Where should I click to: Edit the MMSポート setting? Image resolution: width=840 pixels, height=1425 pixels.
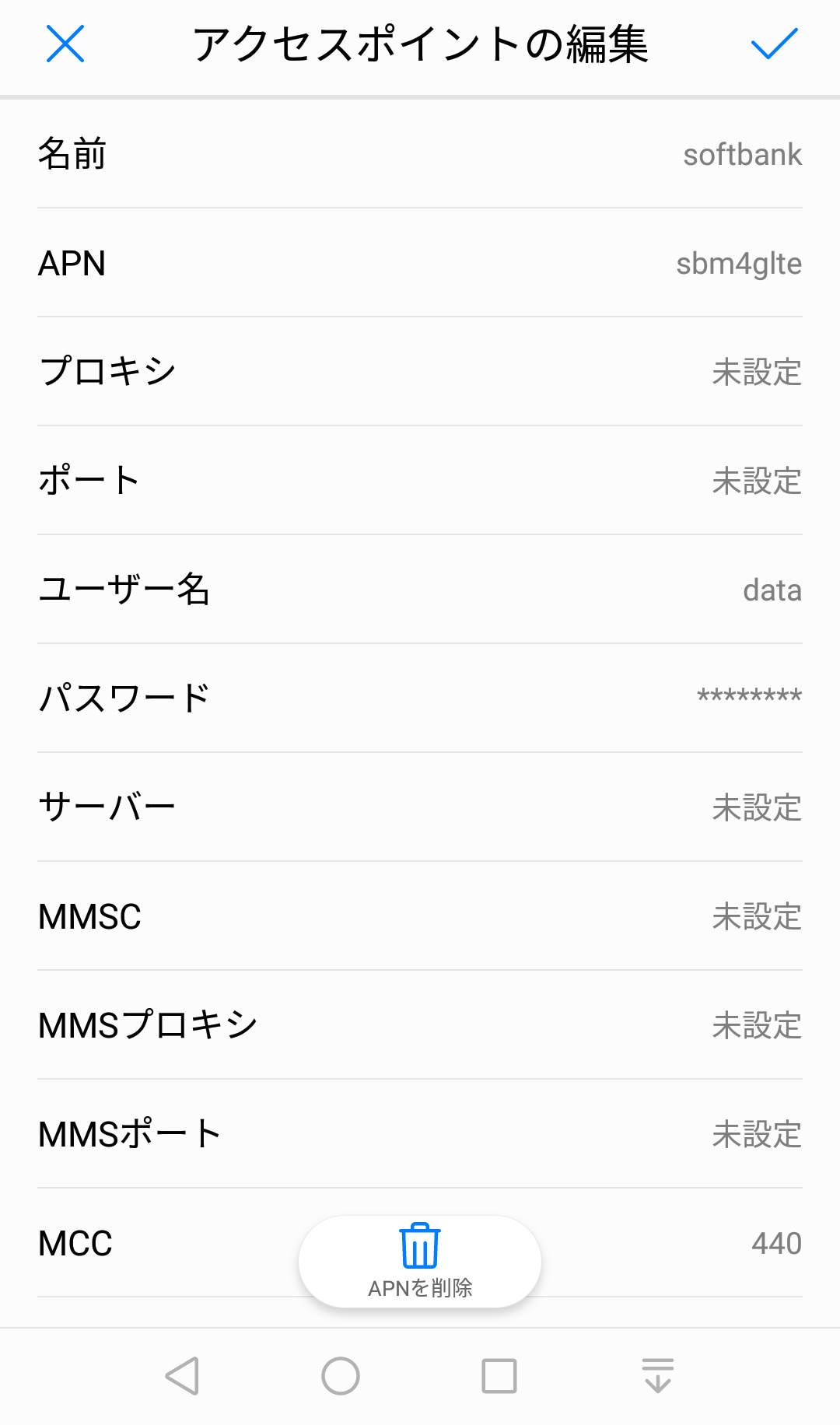(420, 1134)
